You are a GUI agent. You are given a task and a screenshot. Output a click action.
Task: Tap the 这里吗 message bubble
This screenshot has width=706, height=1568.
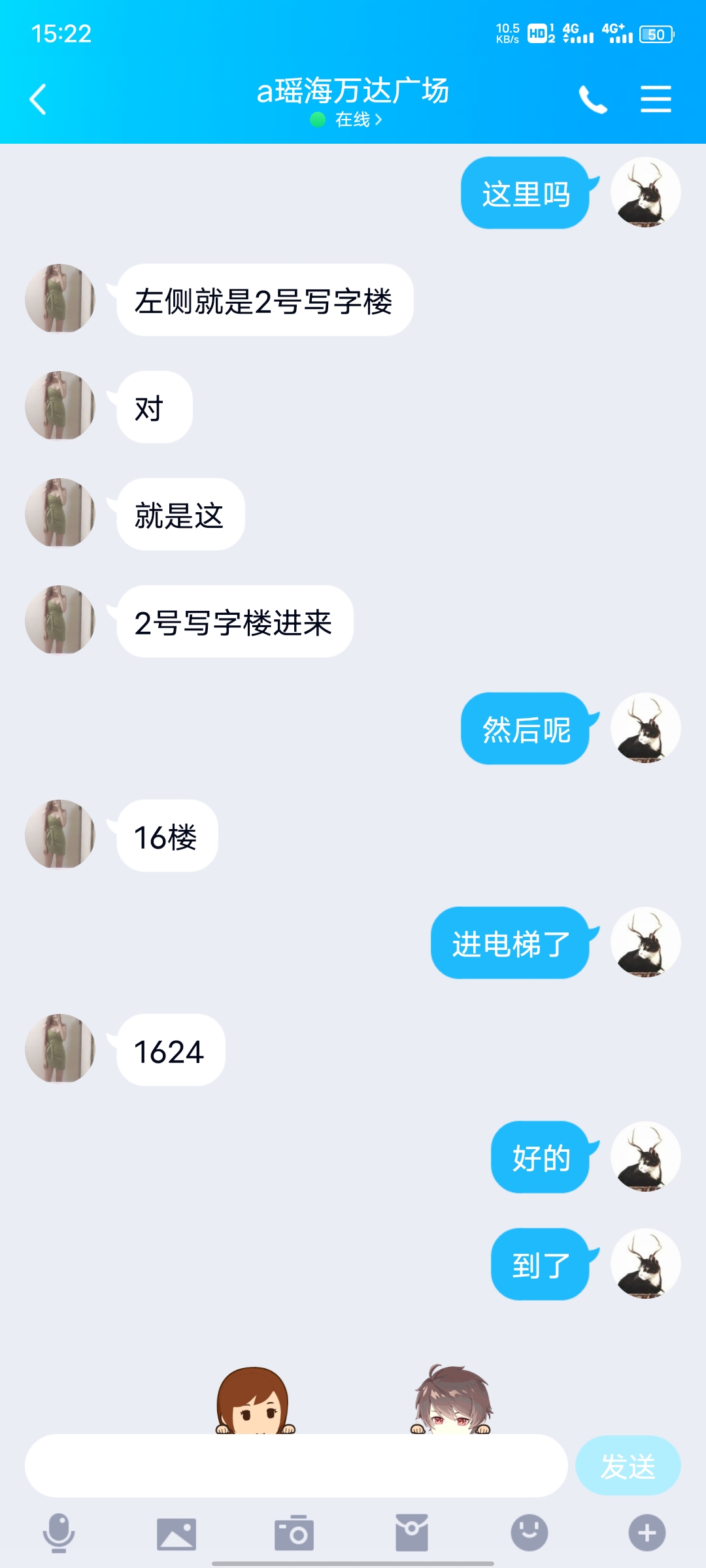click(525, 194)
